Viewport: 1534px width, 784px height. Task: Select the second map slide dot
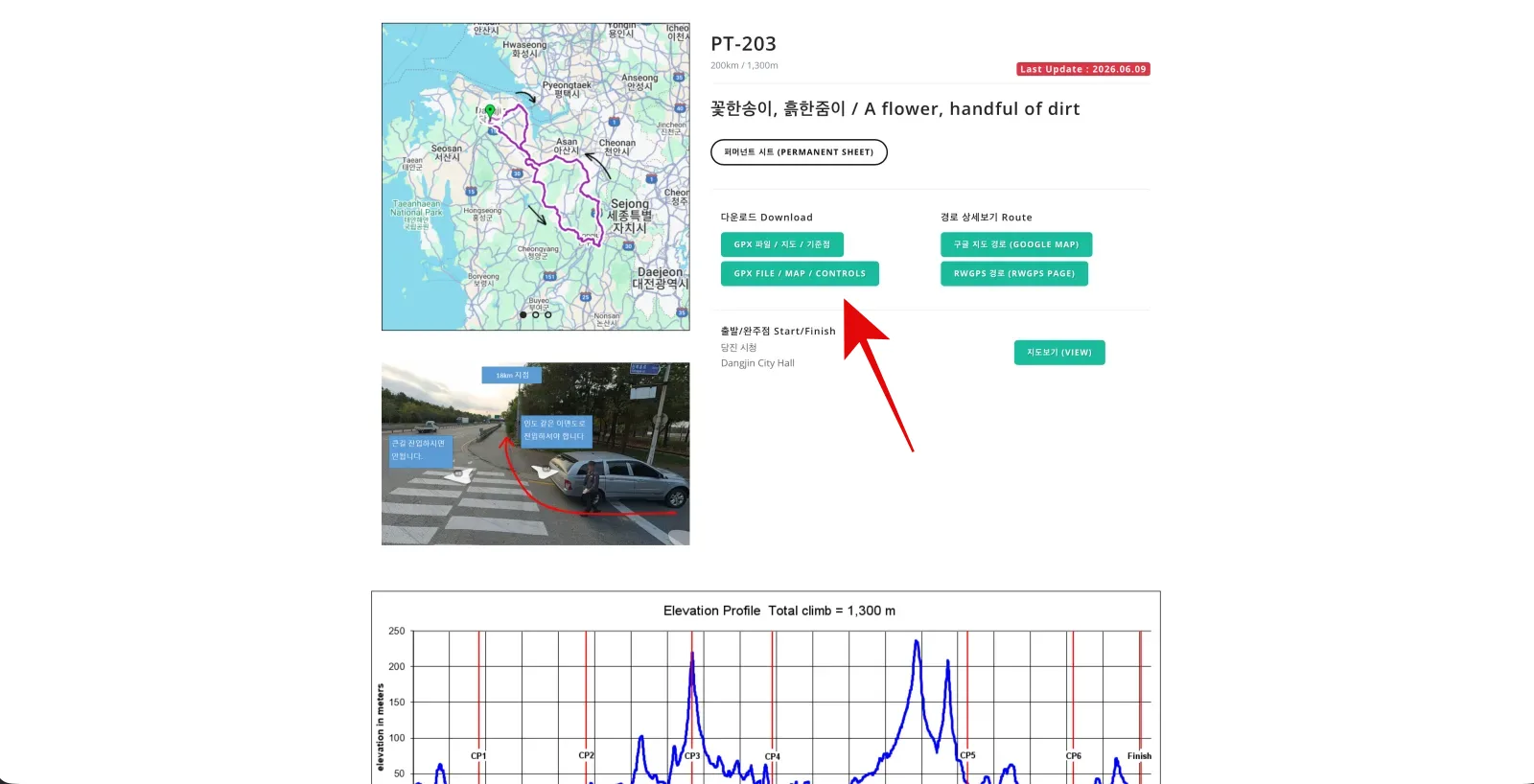[x=535, y=314]
